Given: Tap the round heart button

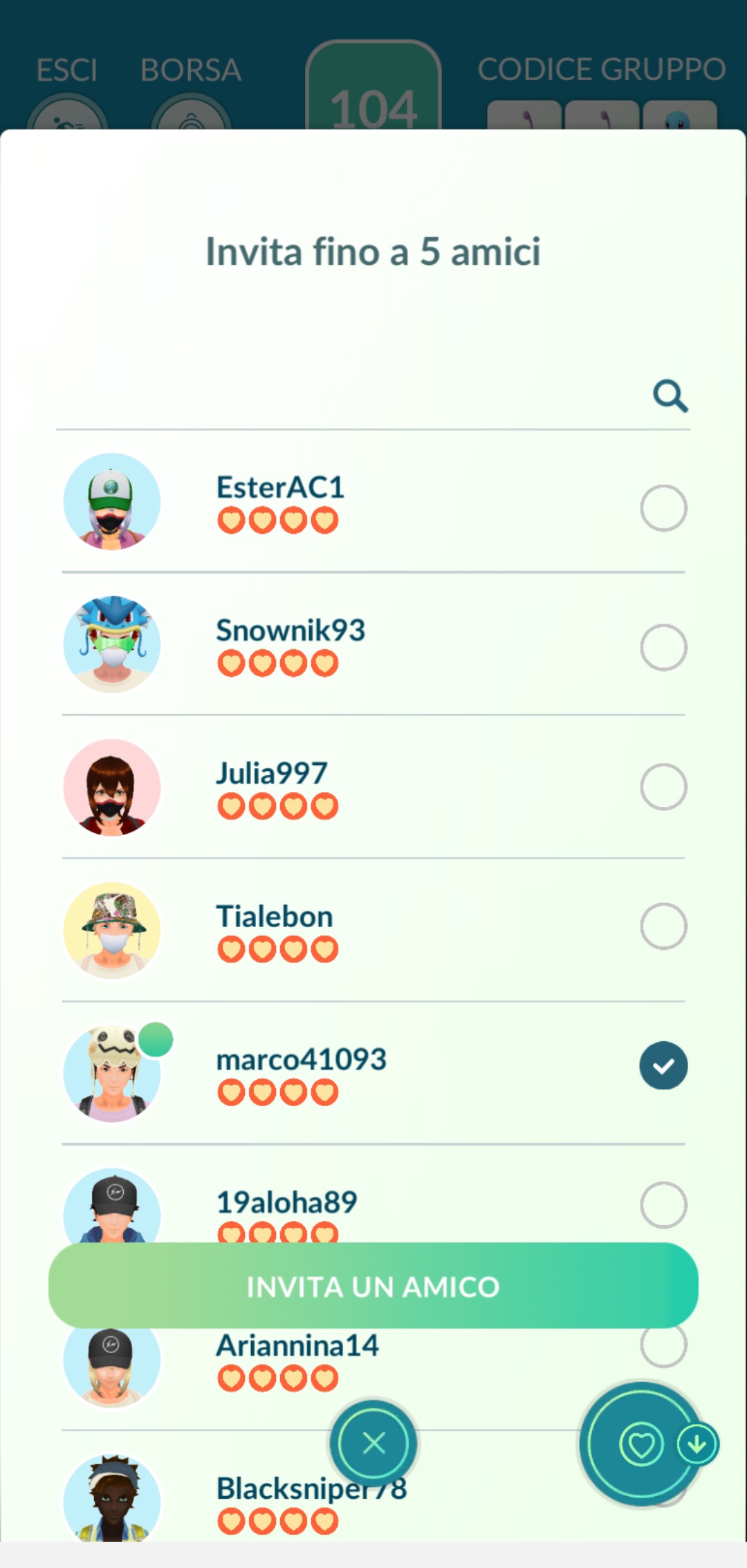Looking at the screenshot, I should [x=641, y=1444].
